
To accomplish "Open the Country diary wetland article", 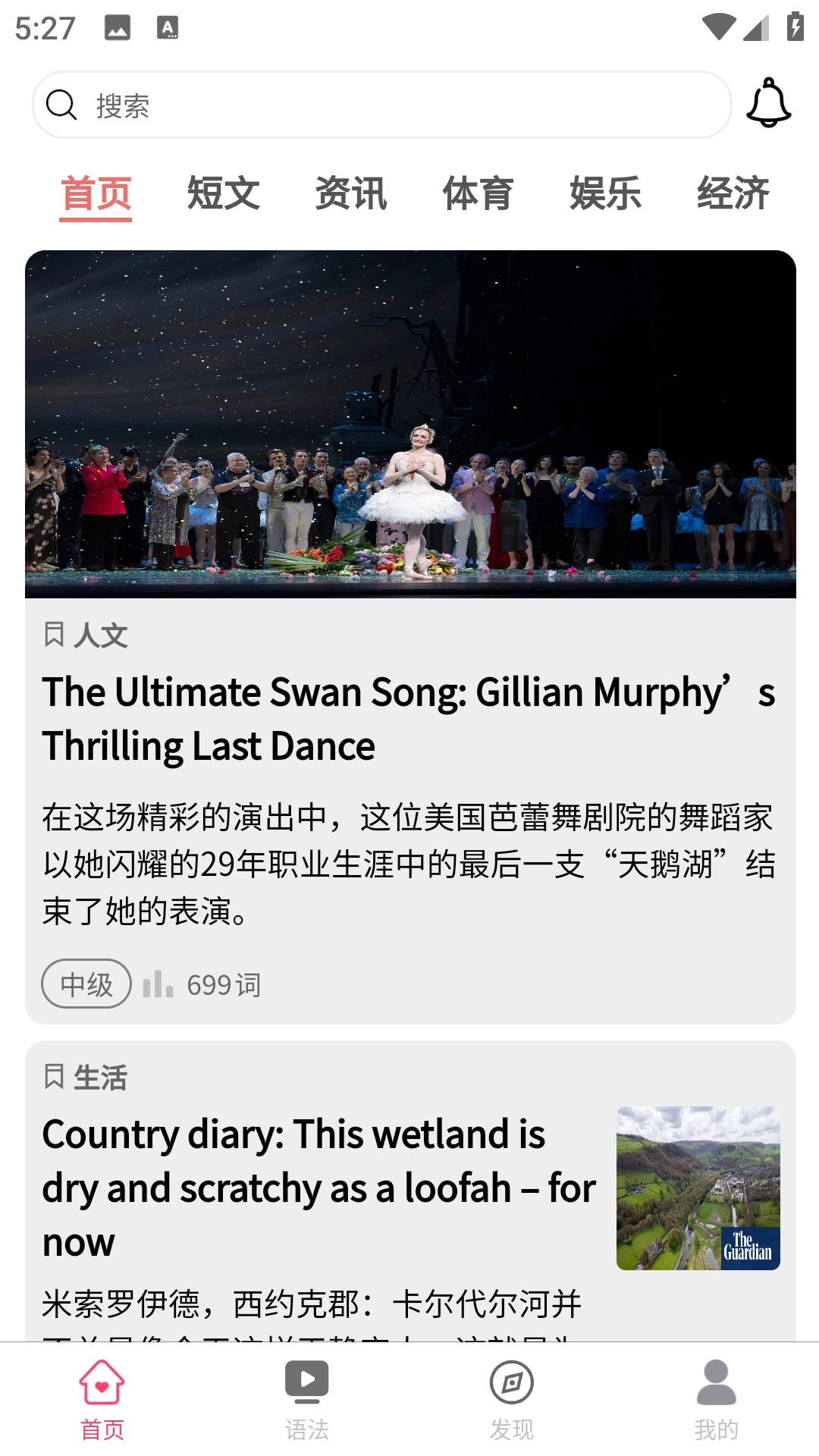I will (318, 1188).
